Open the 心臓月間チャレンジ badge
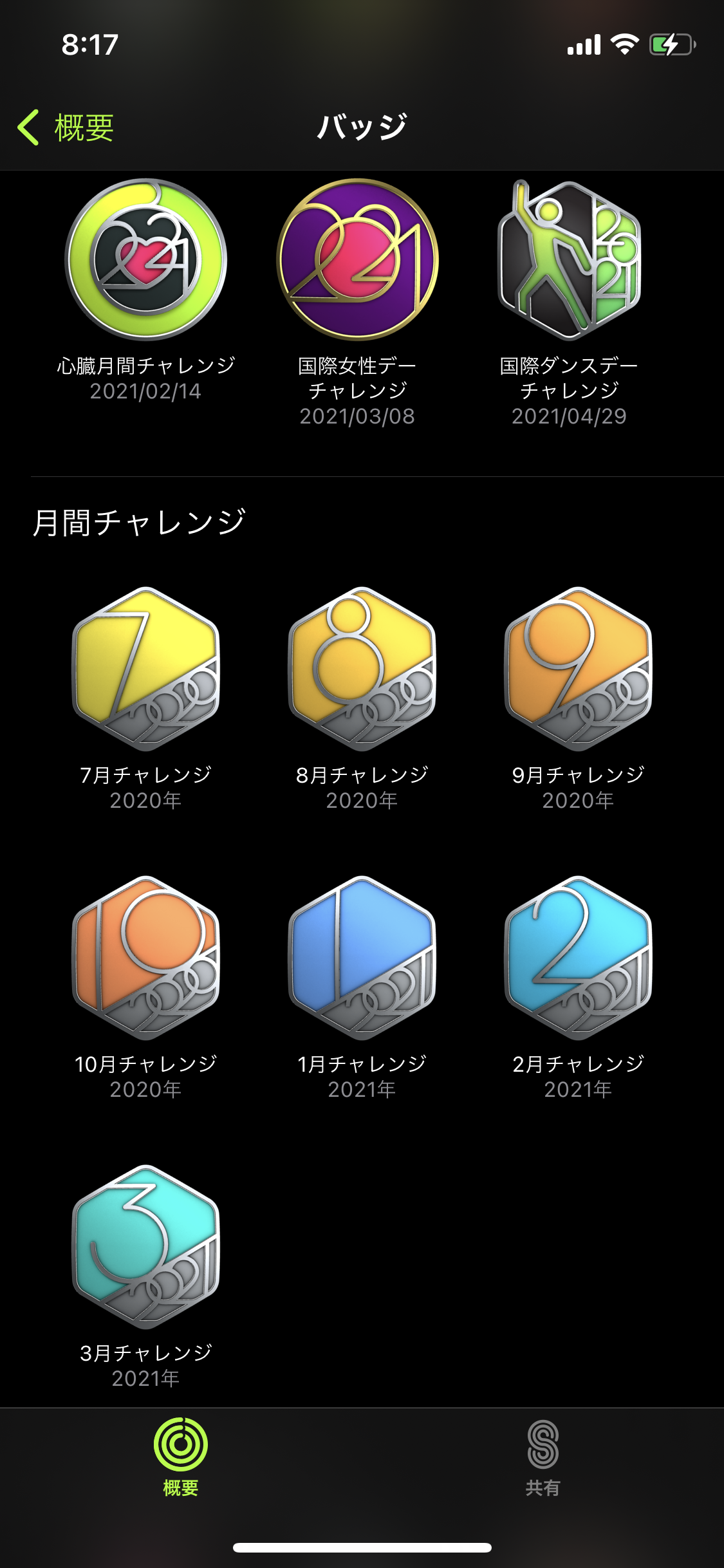 tap(146, 260)
